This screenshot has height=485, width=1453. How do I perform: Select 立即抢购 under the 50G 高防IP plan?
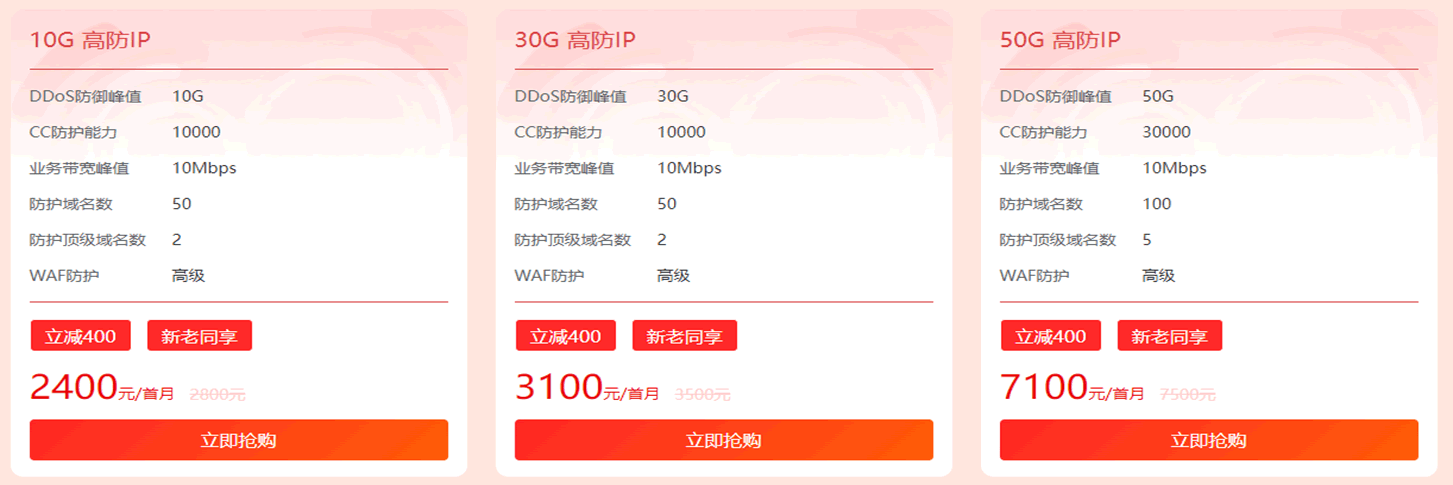(1208, 440)
